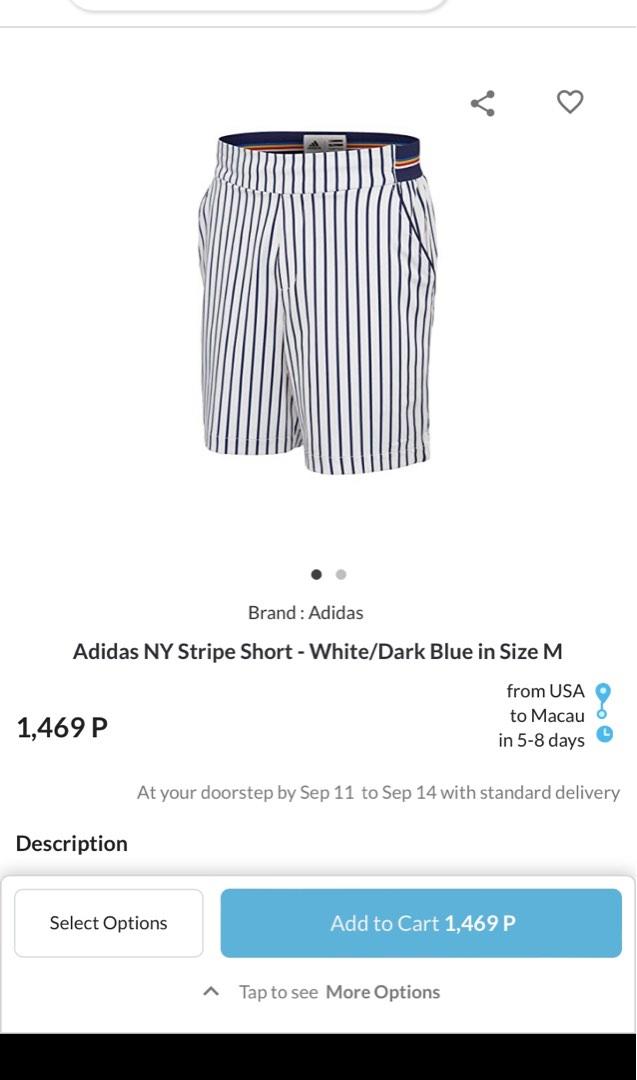Share this Adidas shorts listing
This screenshot has height=1080, width=637.
point(483,103)
